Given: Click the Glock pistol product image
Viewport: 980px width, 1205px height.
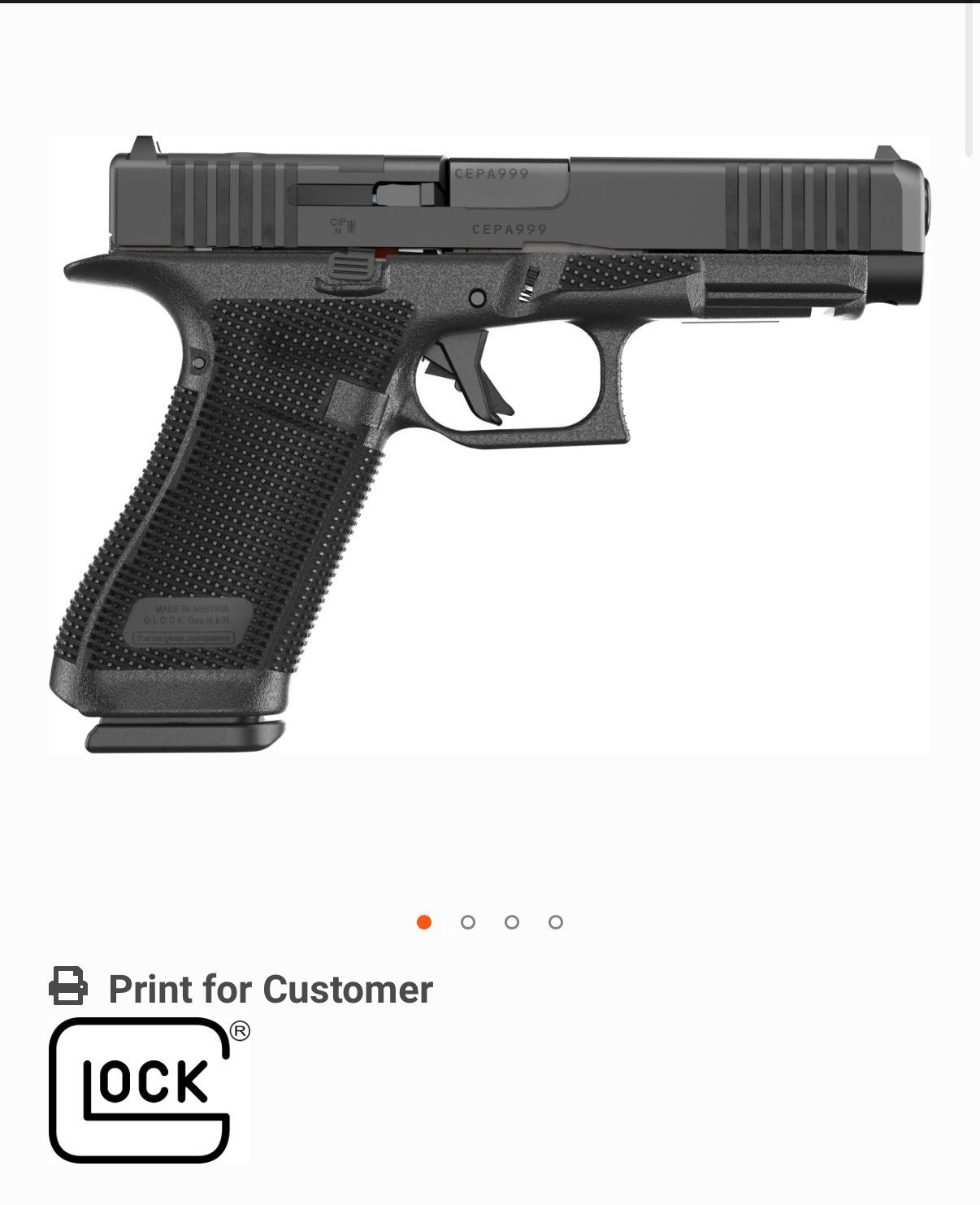Looking at the screenshot, I should [488, 447].
